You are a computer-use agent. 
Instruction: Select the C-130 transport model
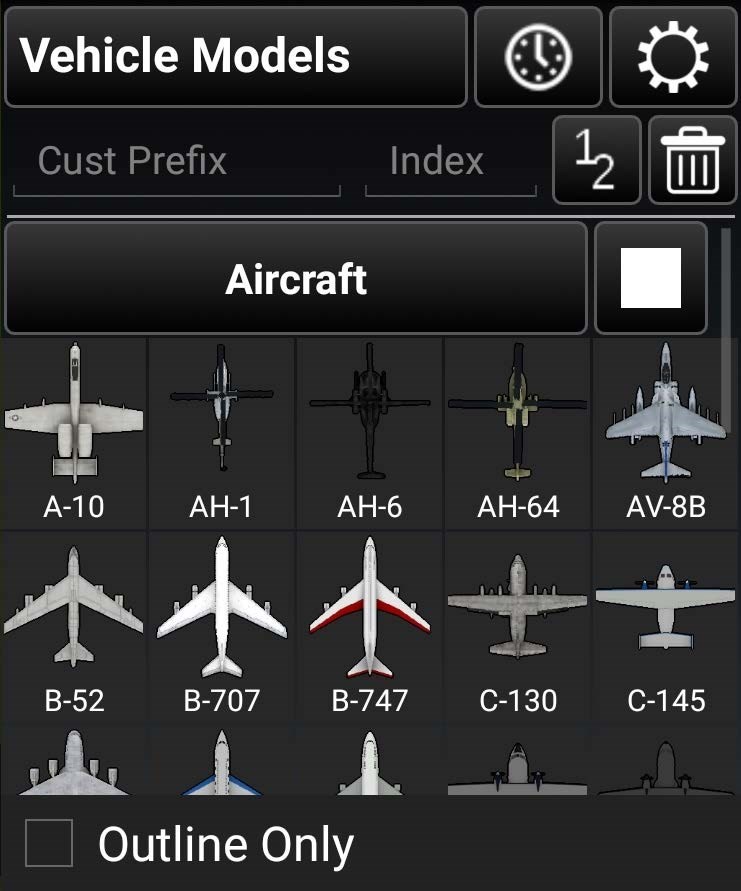tap(517, 626)
